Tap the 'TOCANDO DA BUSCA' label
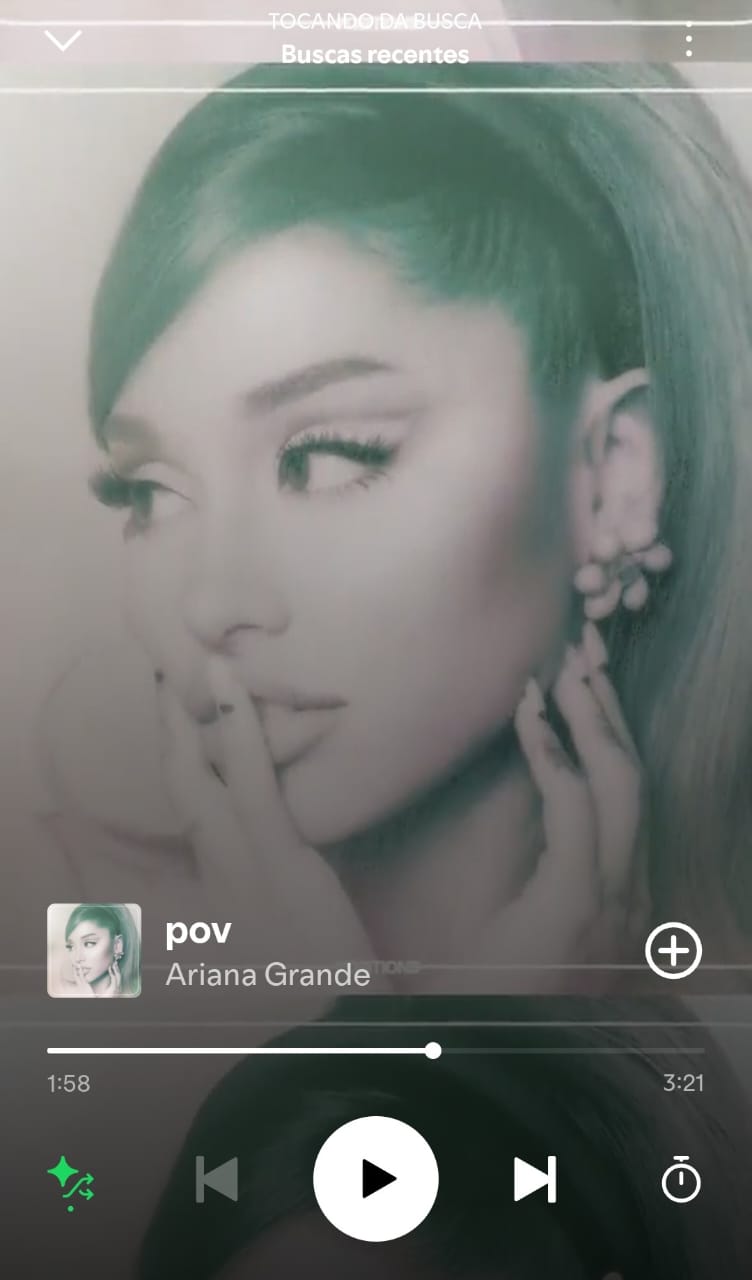The image size is (752, 1280). point(375,20)
